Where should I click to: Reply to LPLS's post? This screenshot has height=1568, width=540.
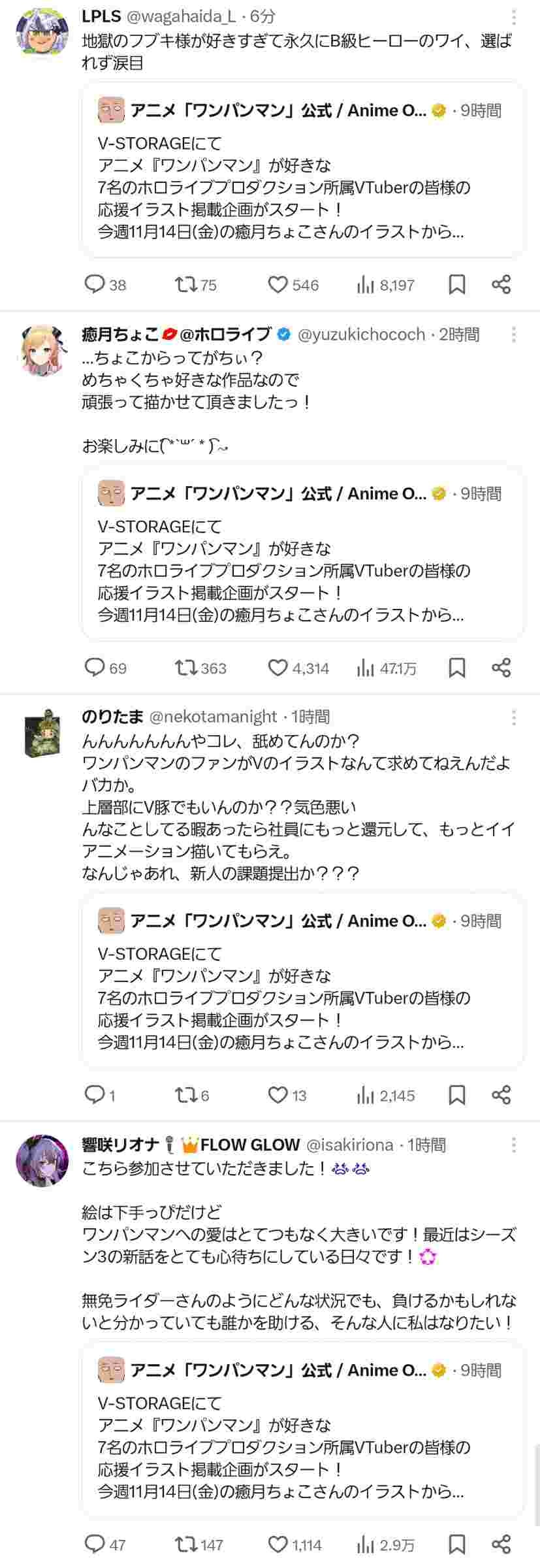click(95, 285)
